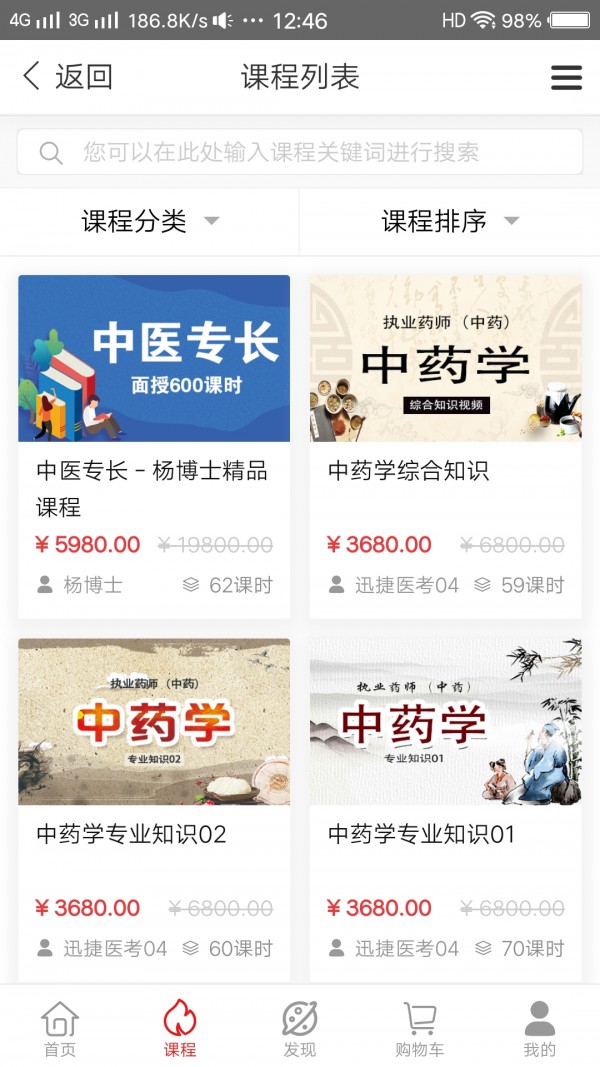Tap the course keyword search field
The height and width of the screenshot is (1067, 600).
300,152
